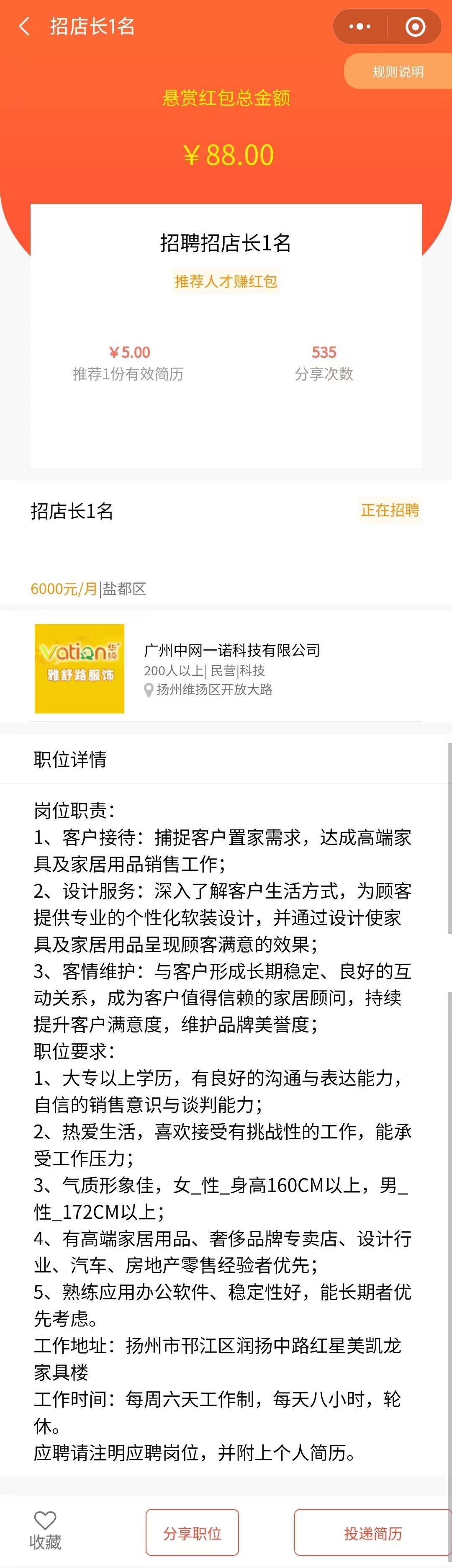This screenshot has height=1568, width=452.
Task: Close the mini program via the circle icon
Action: pyautogui.click(x=416, y=27)
